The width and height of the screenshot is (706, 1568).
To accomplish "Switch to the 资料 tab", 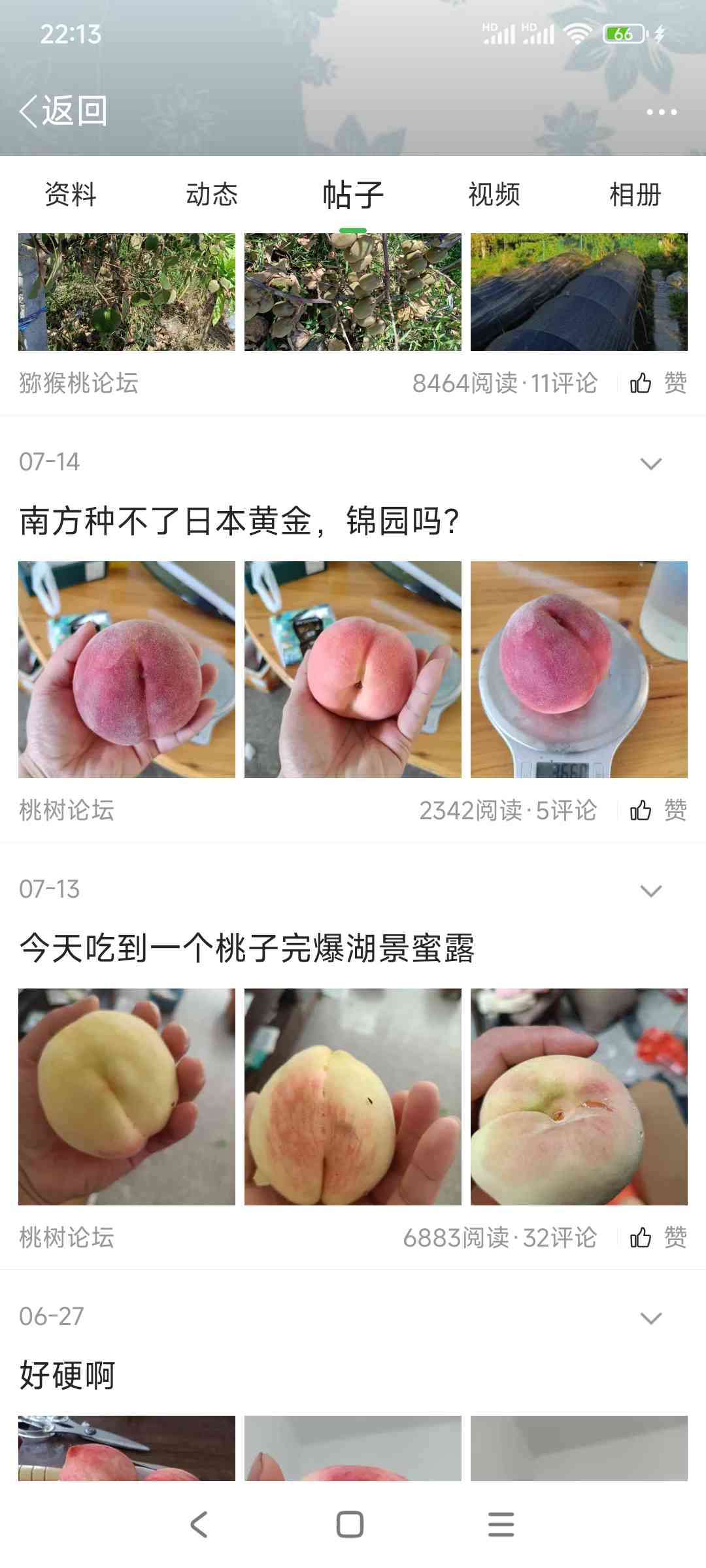I will (71, 195).
